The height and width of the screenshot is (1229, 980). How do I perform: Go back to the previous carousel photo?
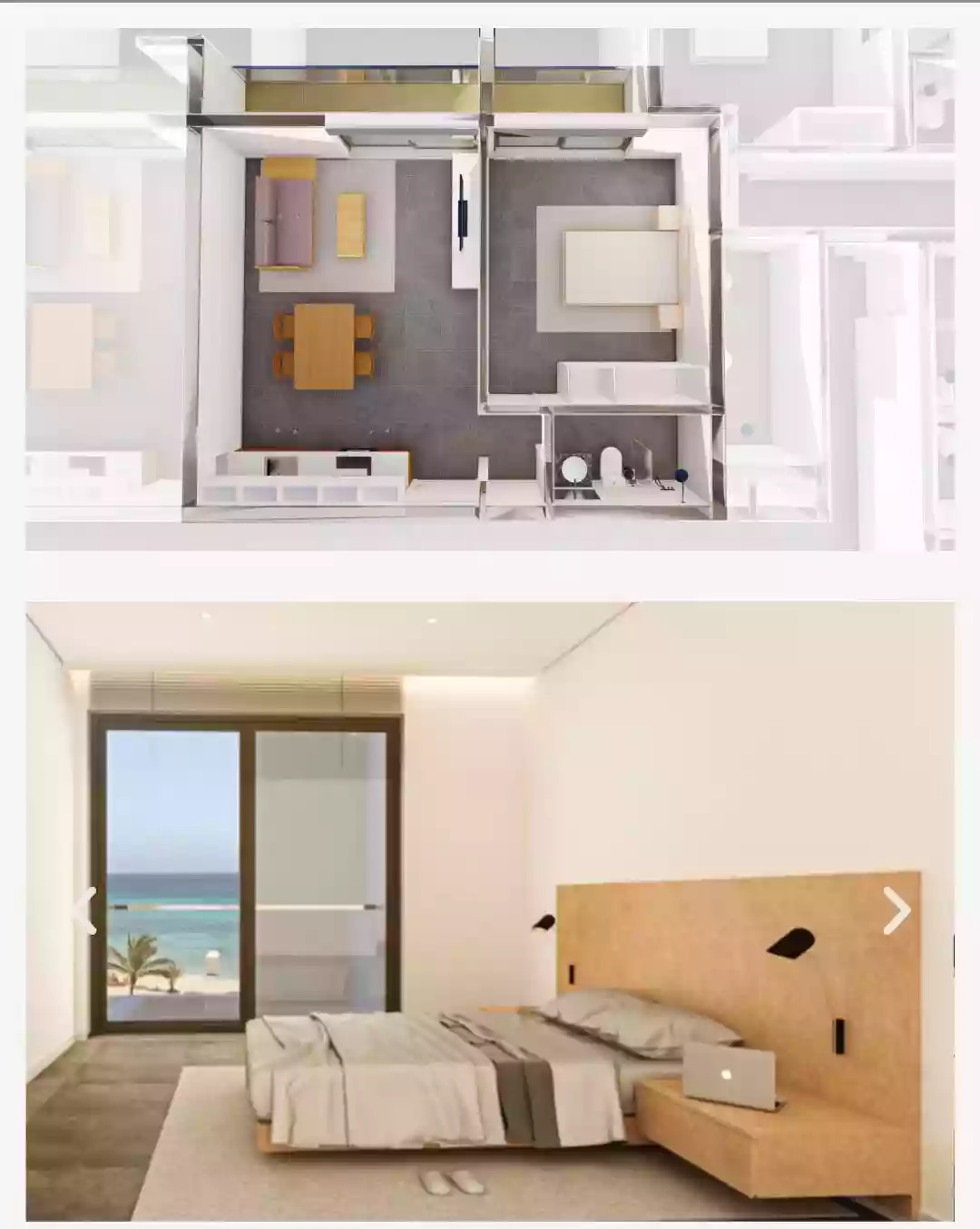click(86, 910)
